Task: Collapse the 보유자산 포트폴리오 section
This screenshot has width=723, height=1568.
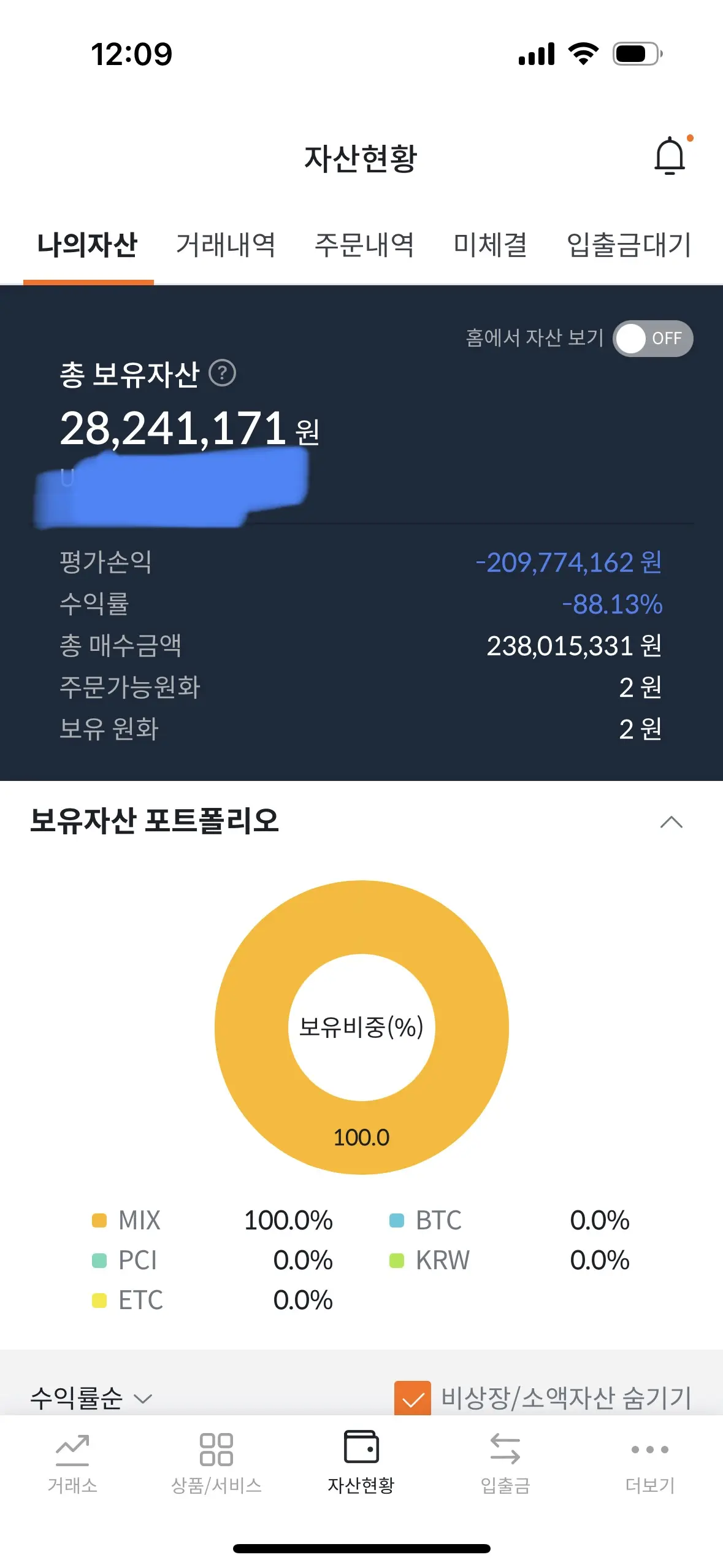Action: [671, 822]
